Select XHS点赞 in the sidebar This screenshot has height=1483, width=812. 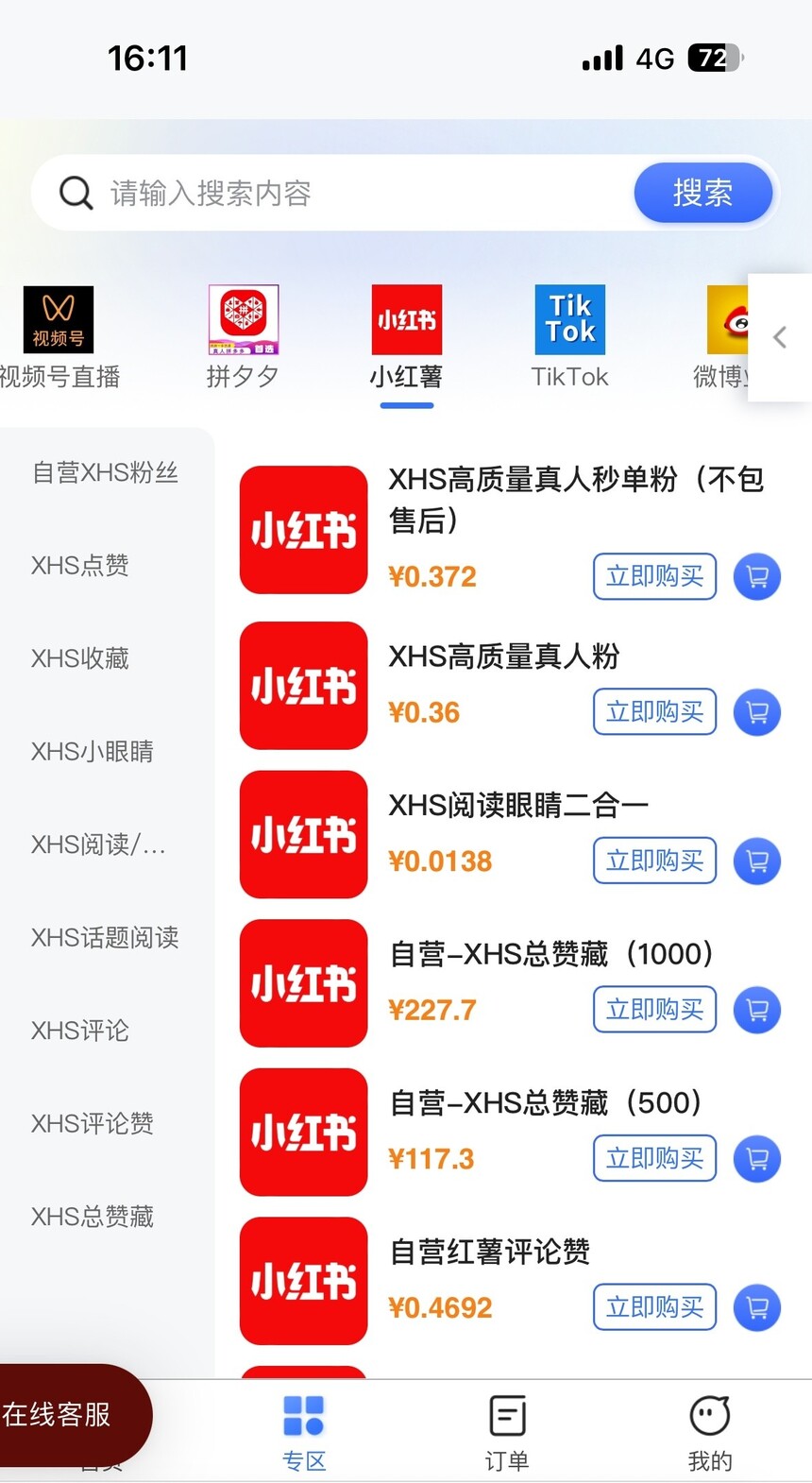(x=80, y=565)
